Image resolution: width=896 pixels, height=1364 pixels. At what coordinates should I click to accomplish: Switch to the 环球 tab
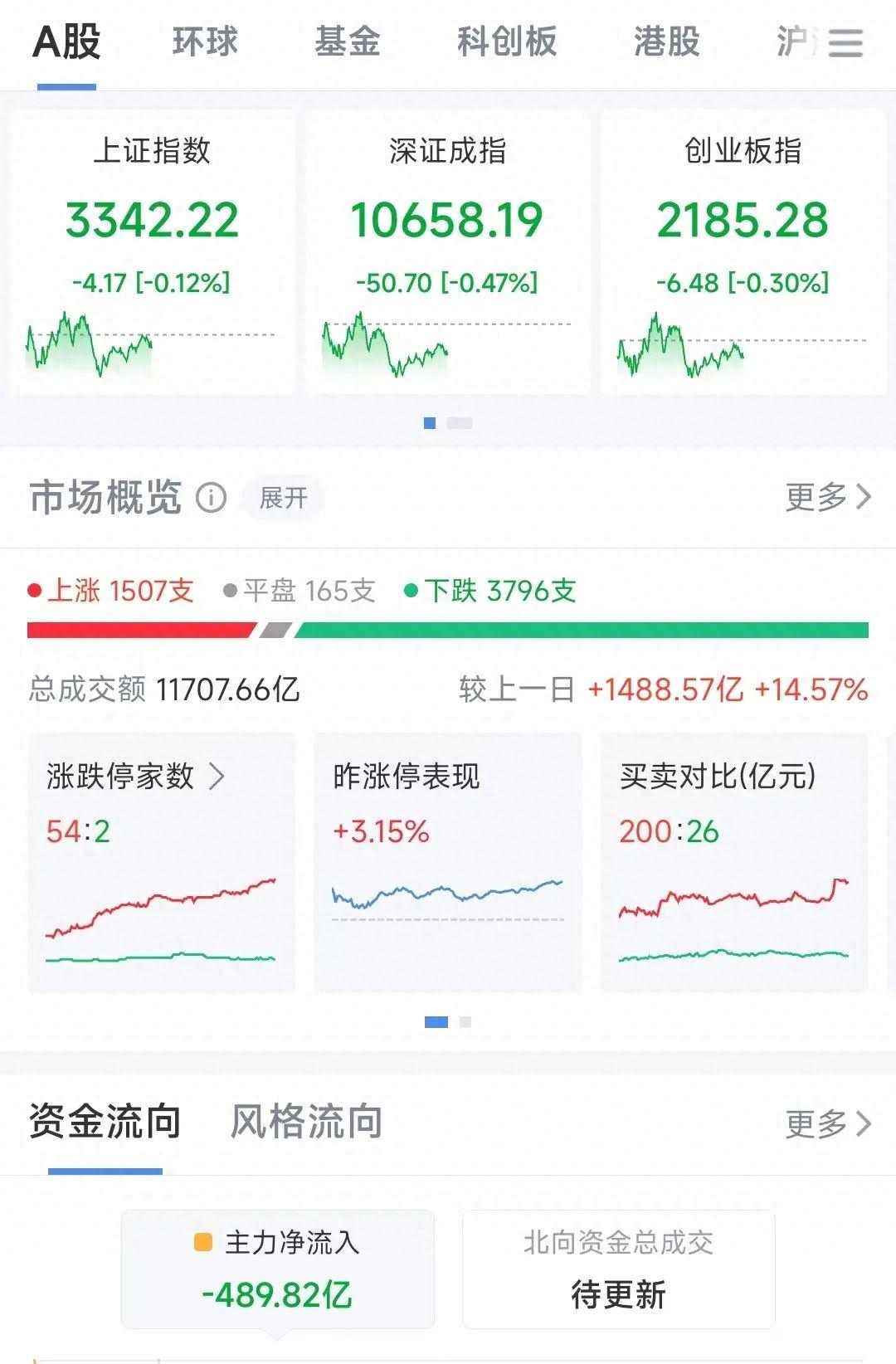pyautogui.click(x=206, y=41)
